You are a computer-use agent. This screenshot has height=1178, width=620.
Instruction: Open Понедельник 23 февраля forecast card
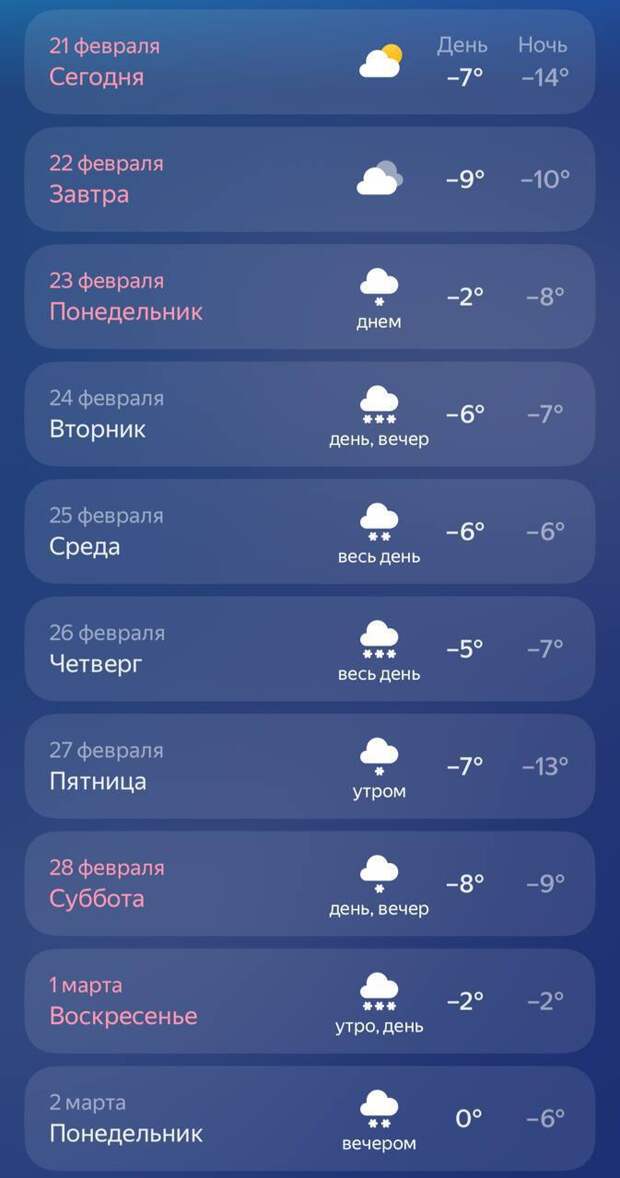tap(309, 297)
